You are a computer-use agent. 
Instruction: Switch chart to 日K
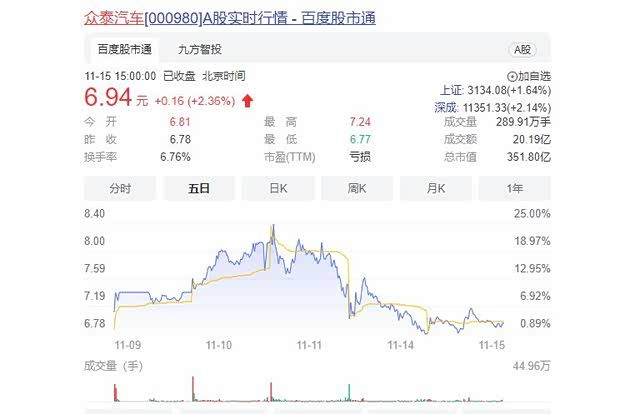click(x=278, y=188)
